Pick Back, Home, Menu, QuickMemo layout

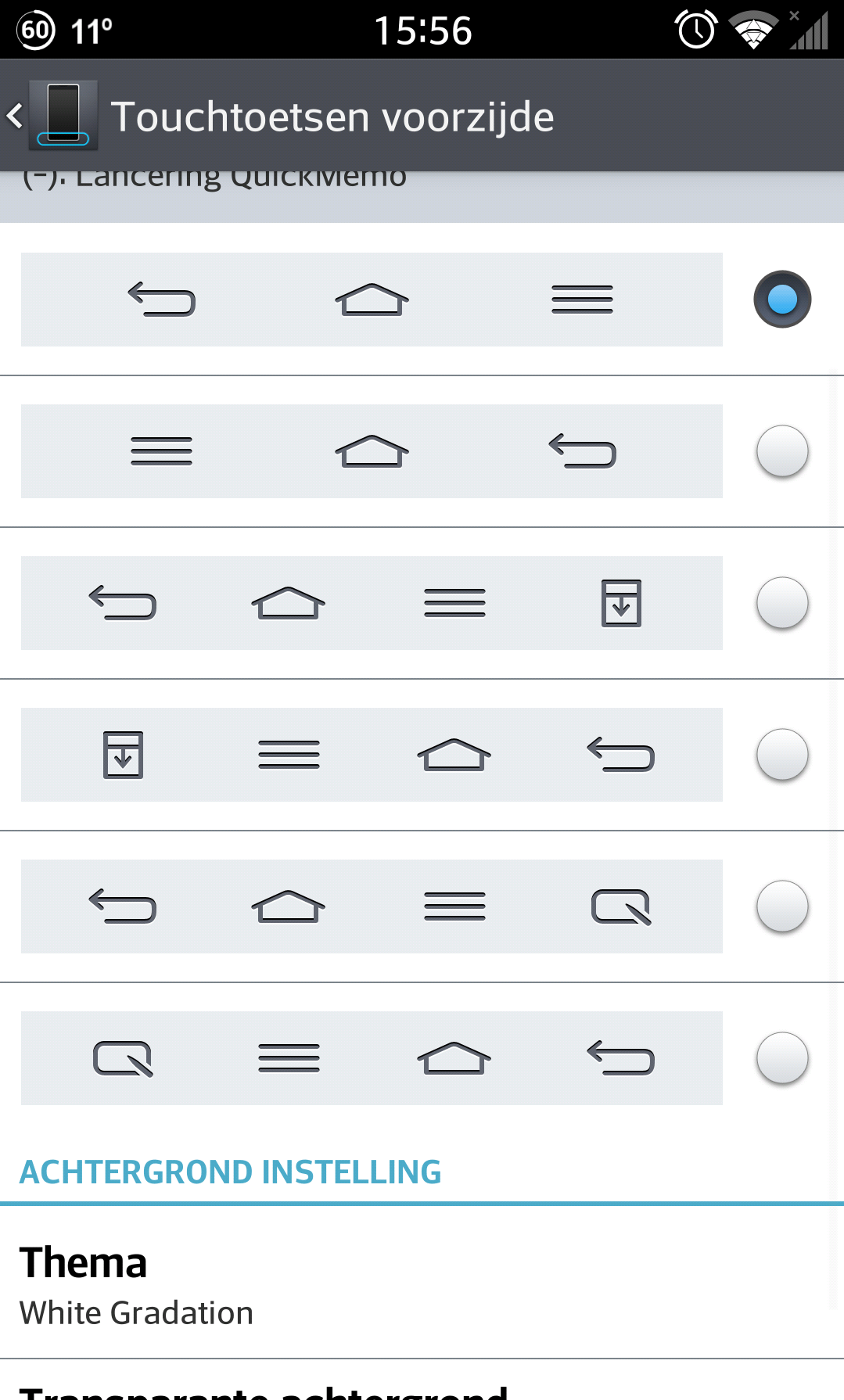click(x=781, y=906)
